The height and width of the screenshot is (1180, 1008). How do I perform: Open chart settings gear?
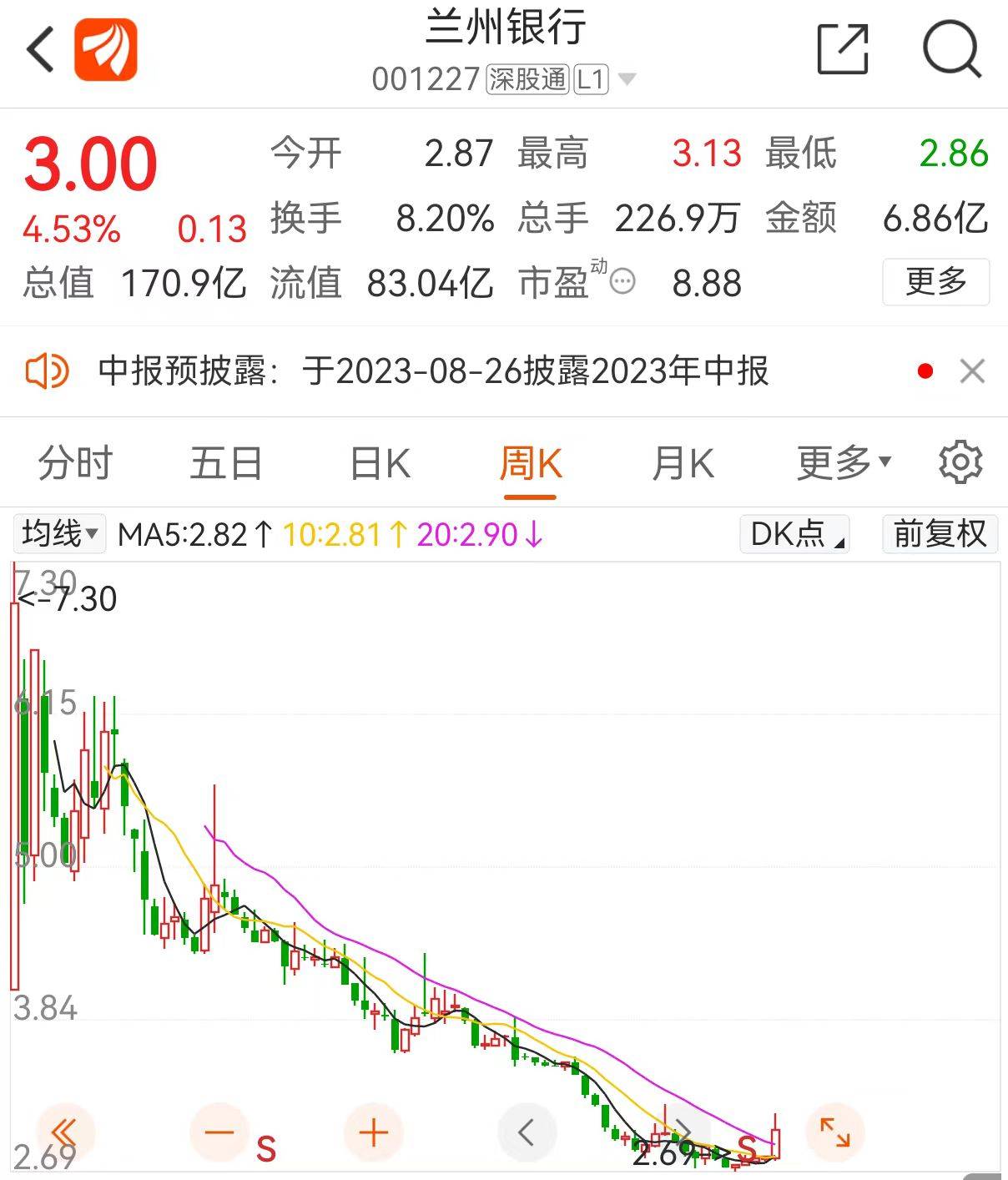pyautogui.click(x=960, y=462)
